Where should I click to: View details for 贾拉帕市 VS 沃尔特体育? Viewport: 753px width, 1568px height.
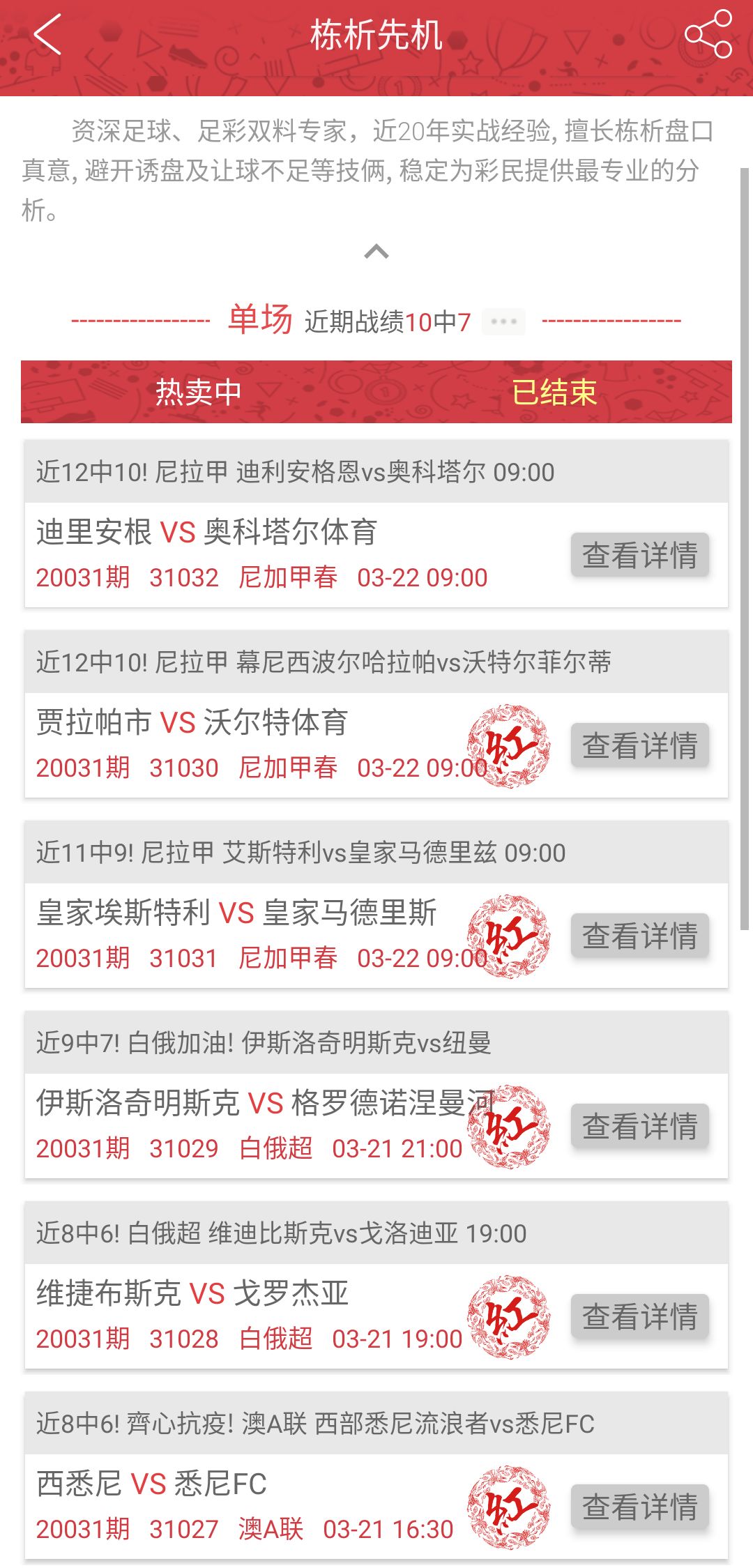640,745
